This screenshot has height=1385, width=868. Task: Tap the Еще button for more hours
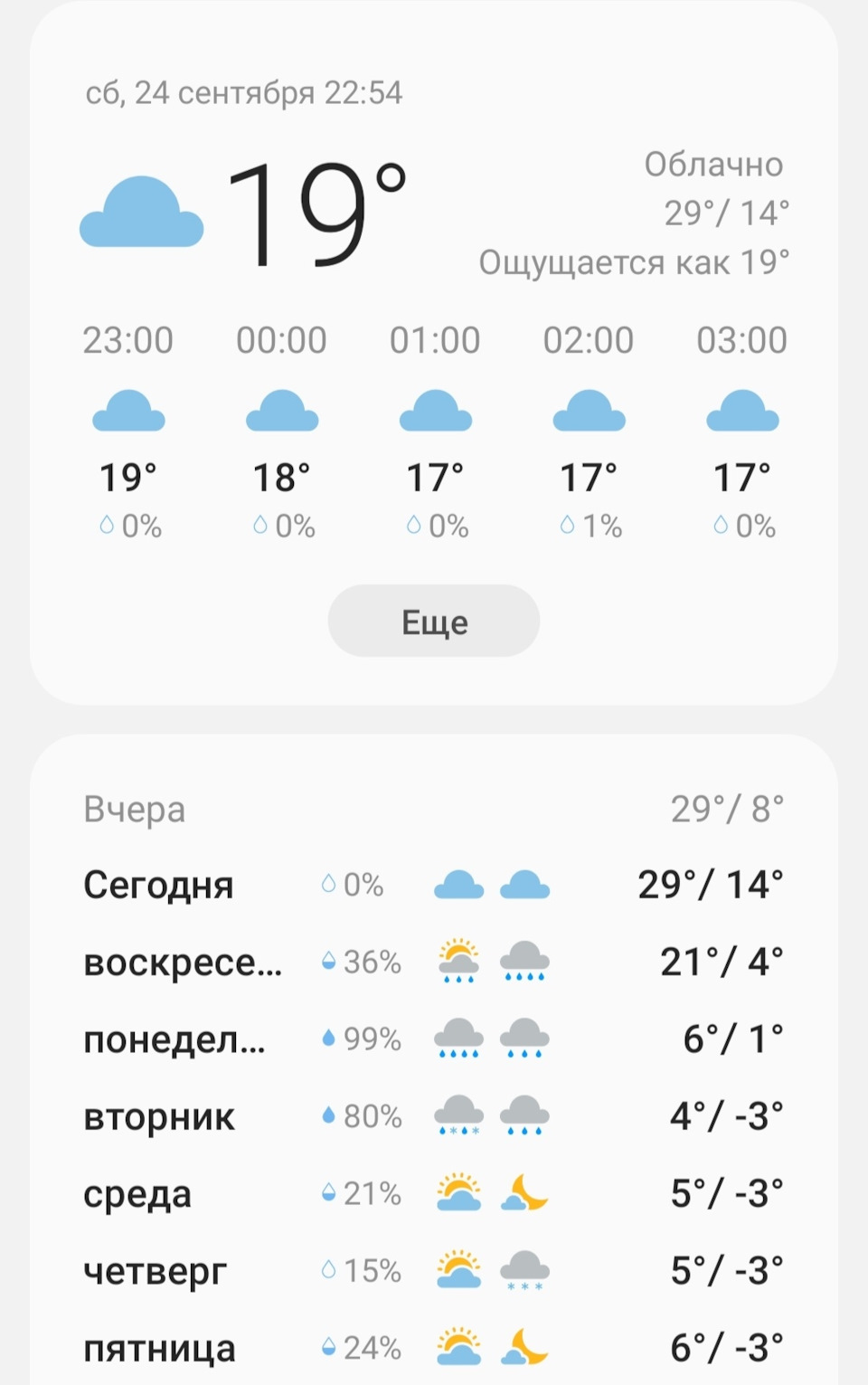[x=434, y=621]
